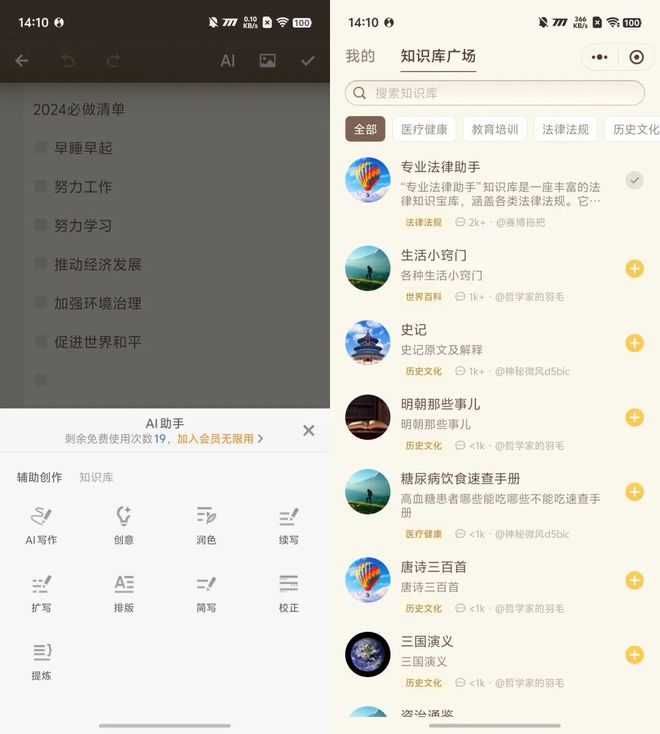660x734 pixels.
Task: Select the 提炼 tool
Action: (x=41, y=661)
